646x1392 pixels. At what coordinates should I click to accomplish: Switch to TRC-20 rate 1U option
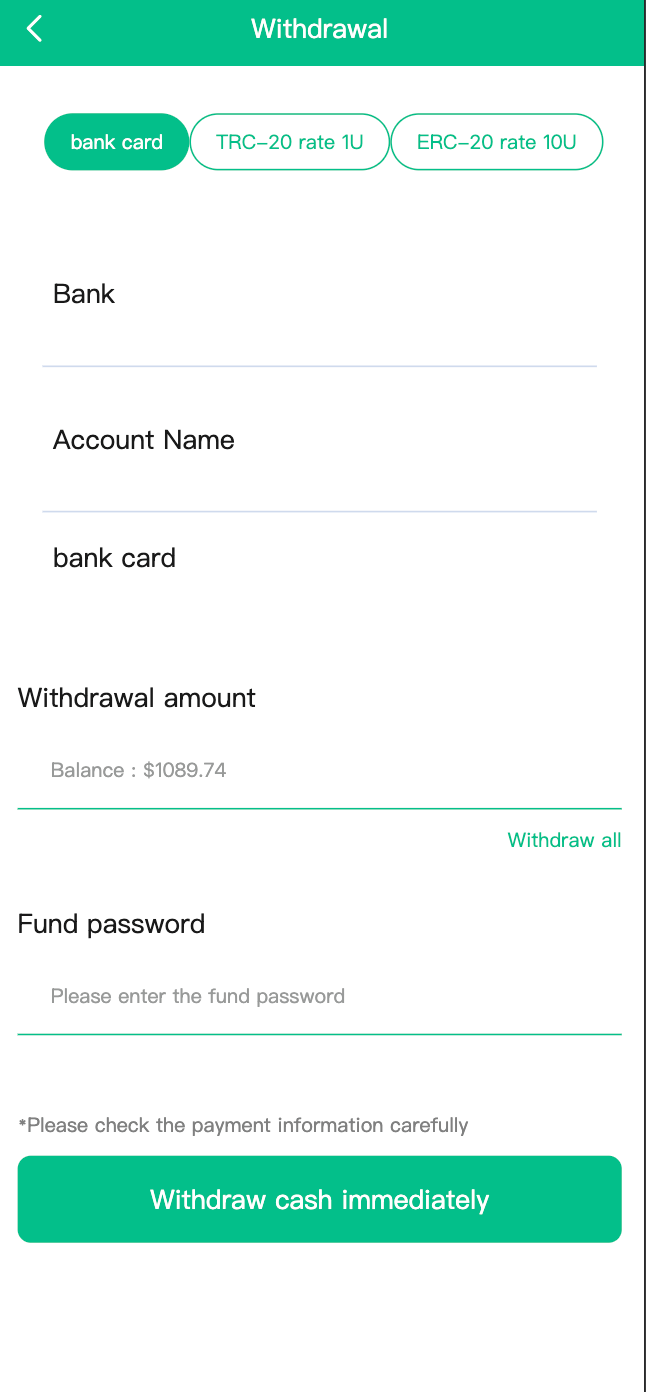click(289, 142)
